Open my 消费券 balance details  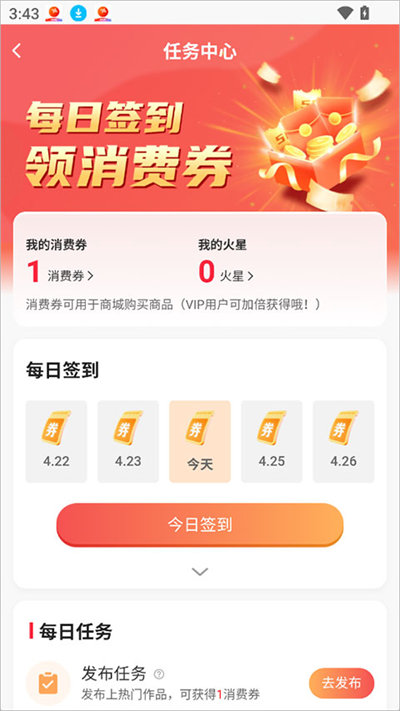(70, 276)
